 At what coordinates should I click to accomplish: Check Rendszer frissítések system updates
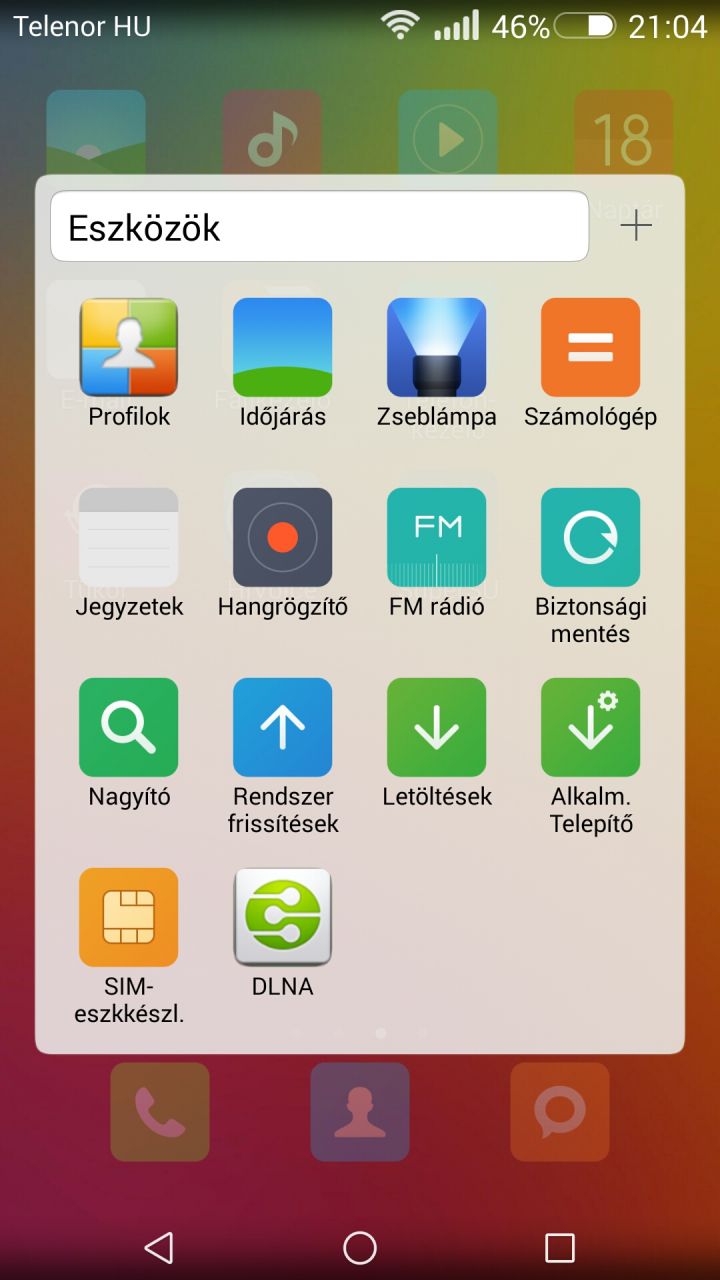point(282,727)
